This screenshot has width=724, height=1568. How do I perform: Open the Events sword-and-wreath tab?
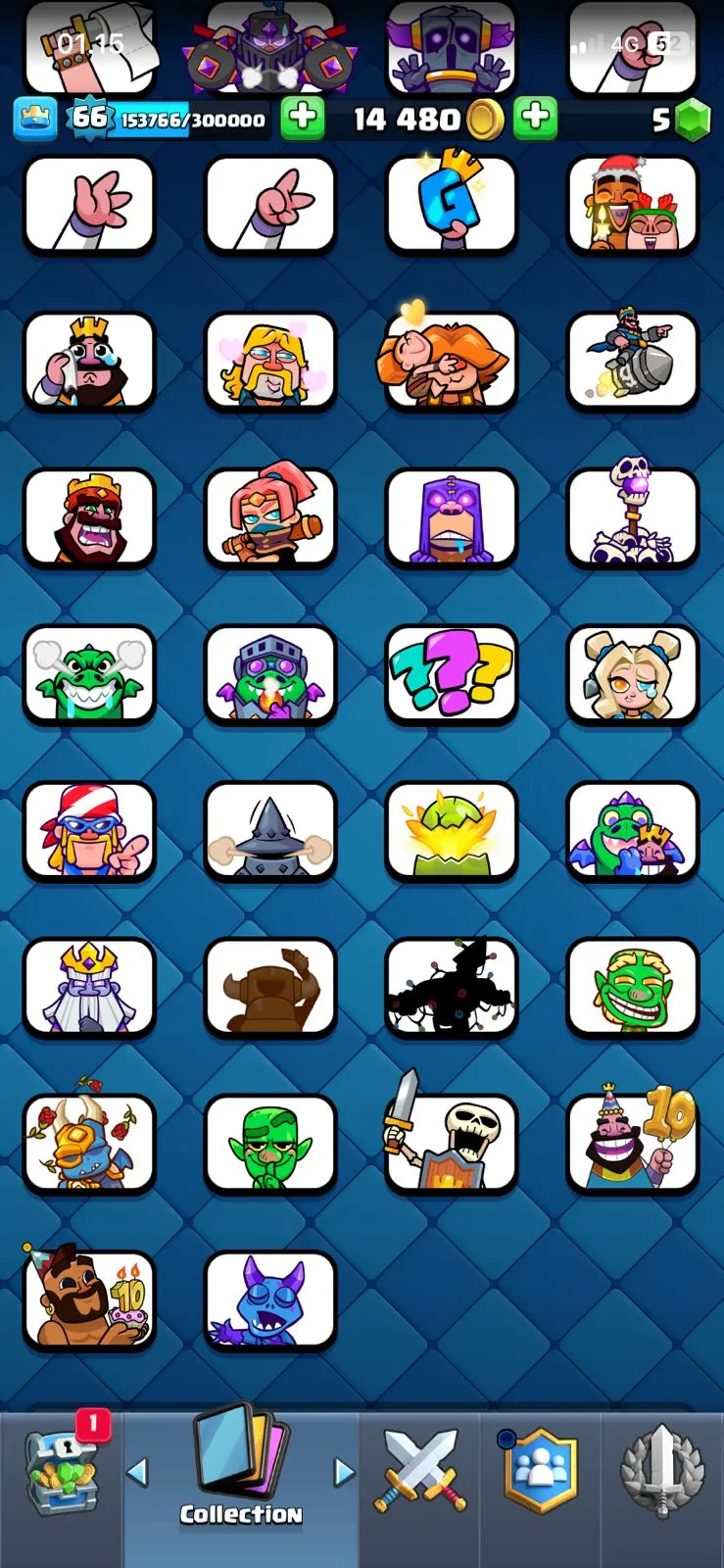pos(662,1470)
